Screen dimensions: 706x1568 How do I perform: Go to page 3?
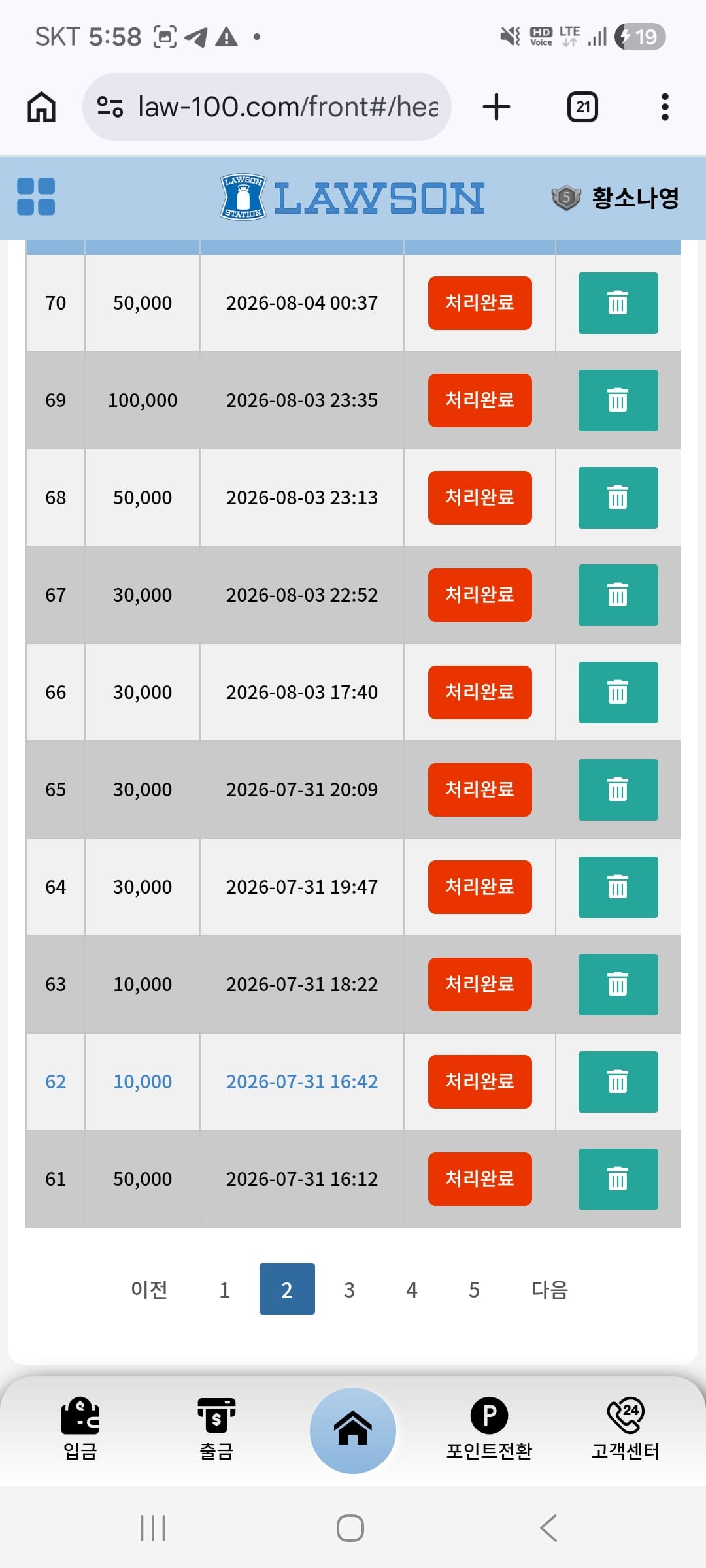coord(349,1290)
